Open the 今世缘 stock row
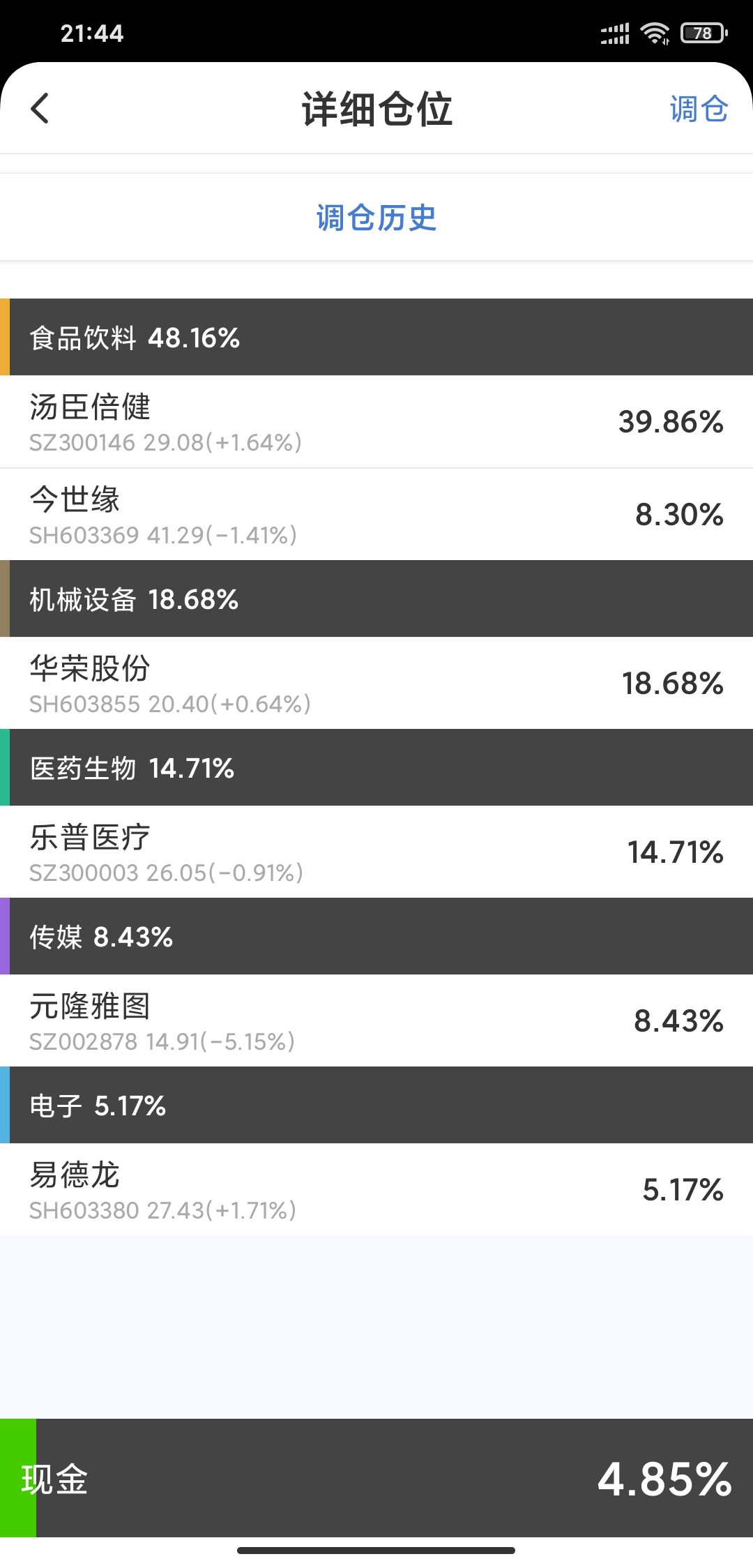The width and height of the screenshot is (753, 1568). (x=376, y=515)
